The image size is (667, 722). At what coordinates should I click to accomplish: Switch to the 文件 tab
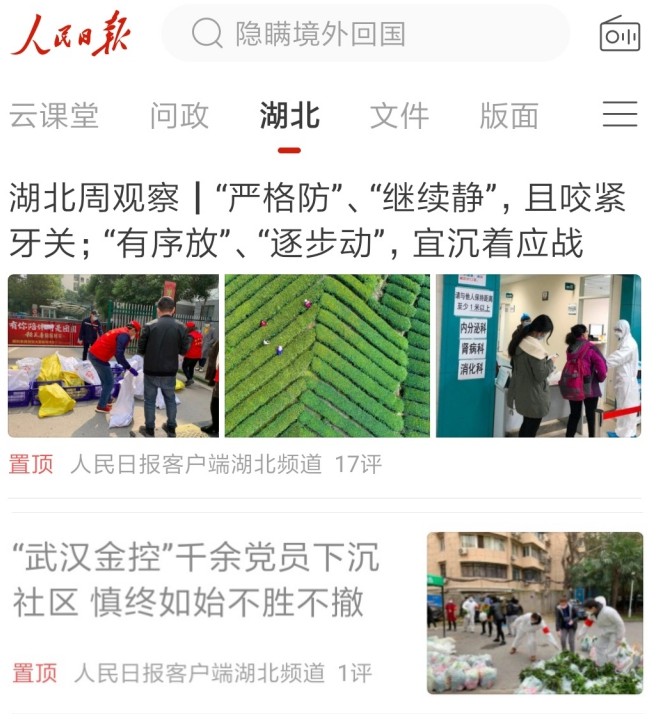[x=399, y=116]
